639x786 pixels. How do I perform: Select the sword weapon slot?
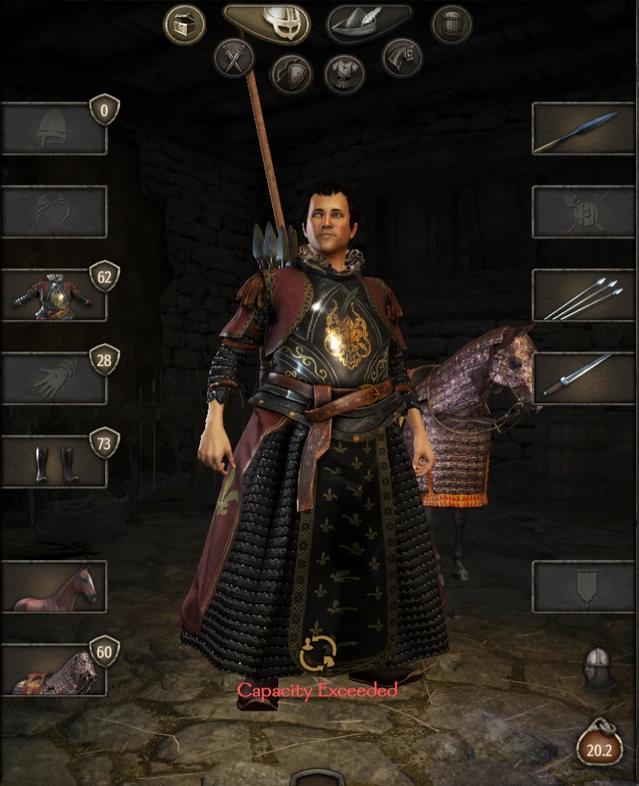coord(583,378)
